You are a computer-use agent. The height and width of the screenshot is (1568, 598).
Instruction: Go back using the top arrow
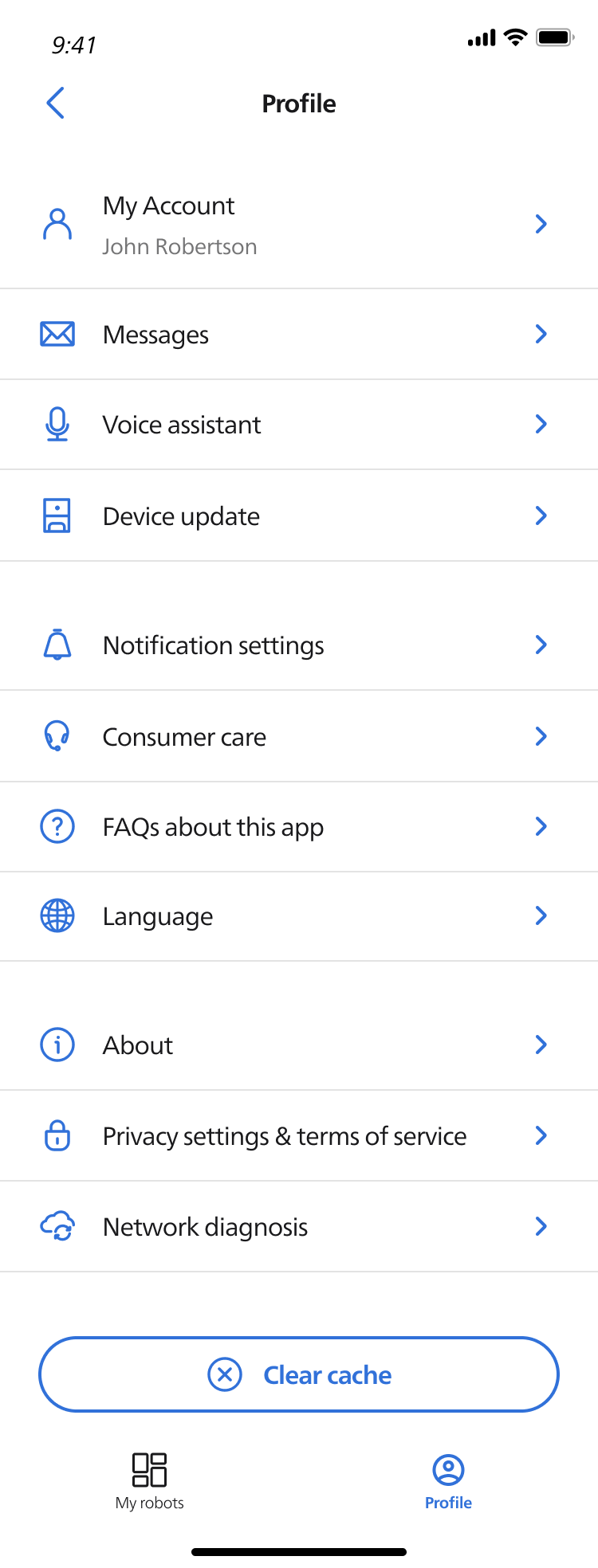(55, 103)
